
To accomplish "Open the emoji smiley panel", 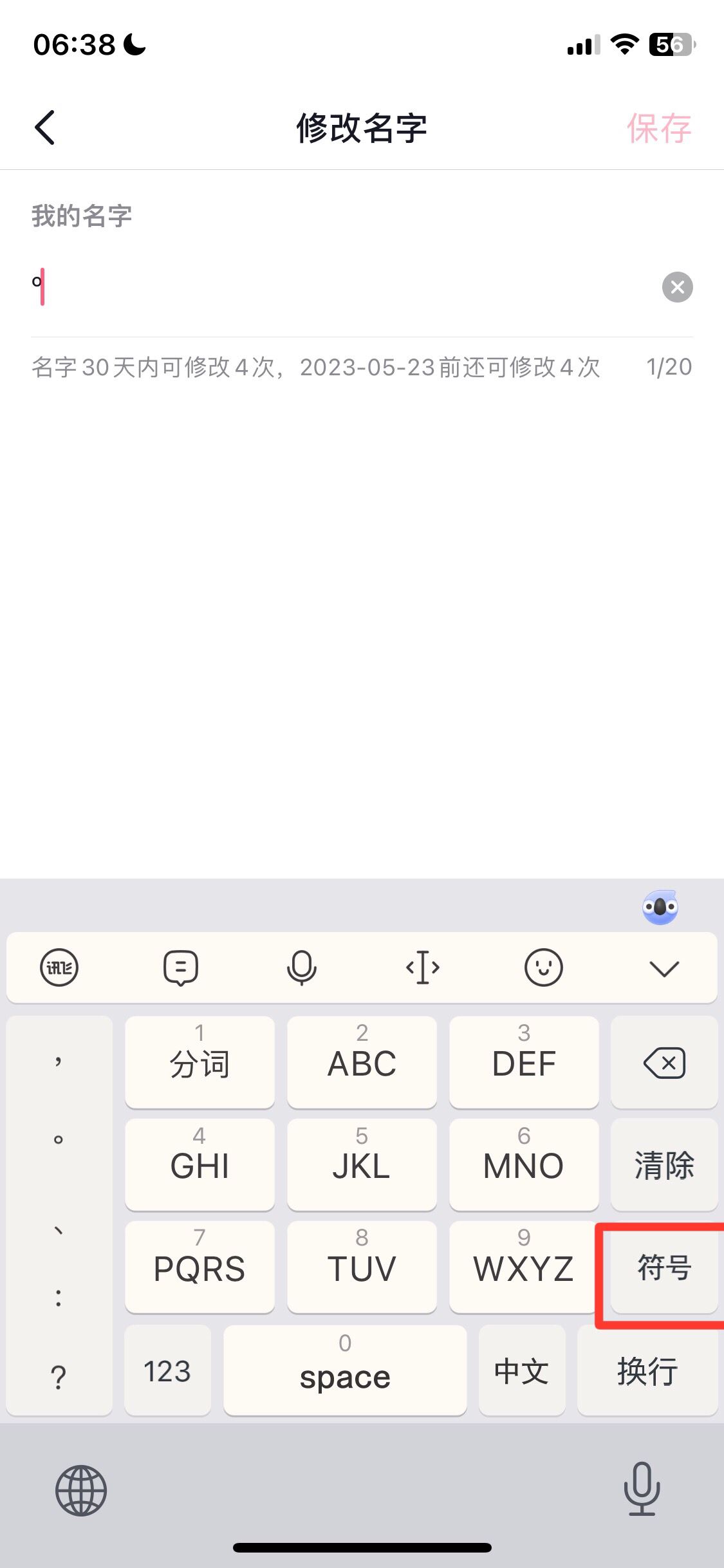I will pyautogui.click(x=543, y=967).
